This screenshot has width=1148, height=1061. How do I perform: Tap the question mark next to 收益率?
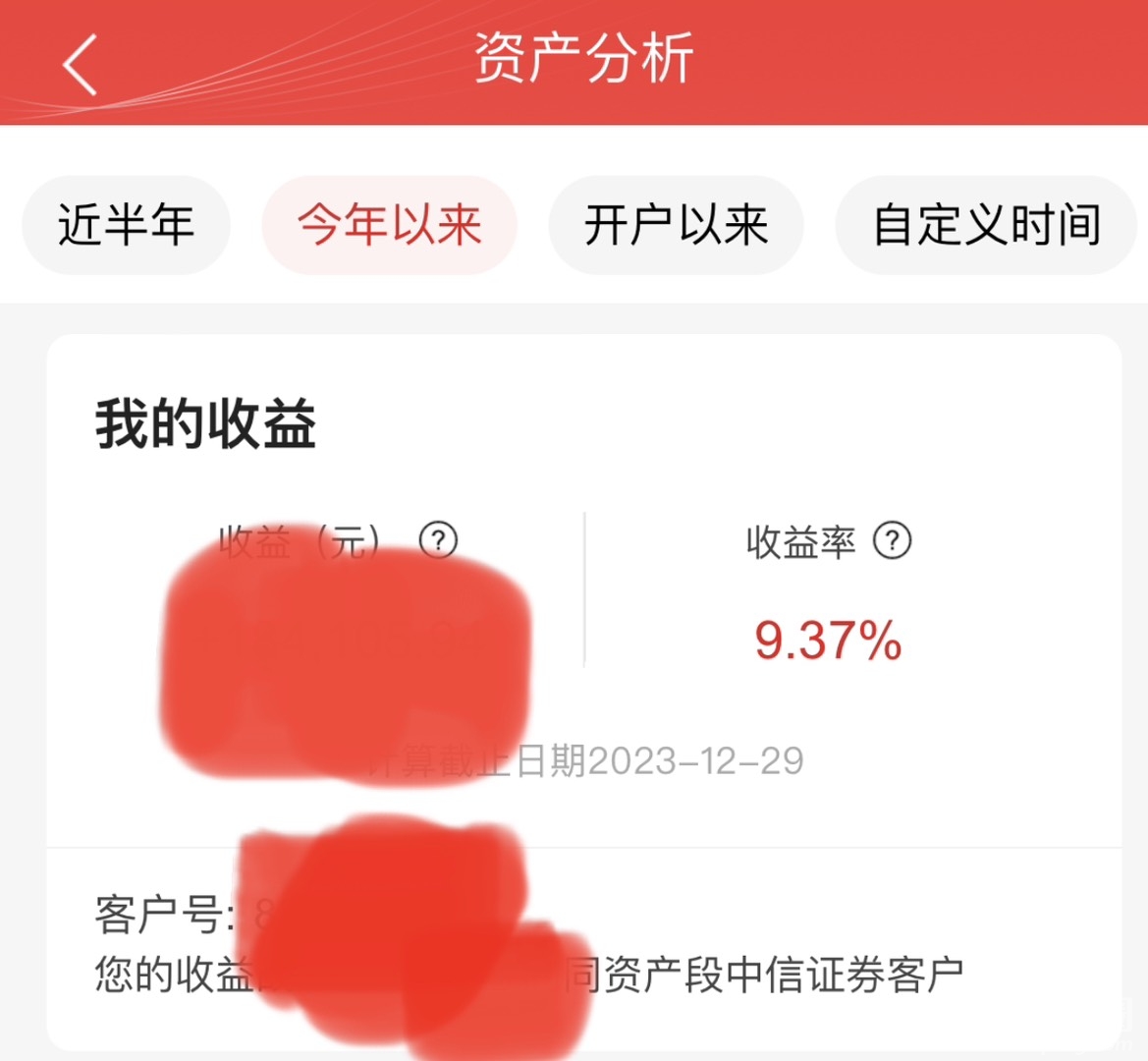tap(892, 540)
